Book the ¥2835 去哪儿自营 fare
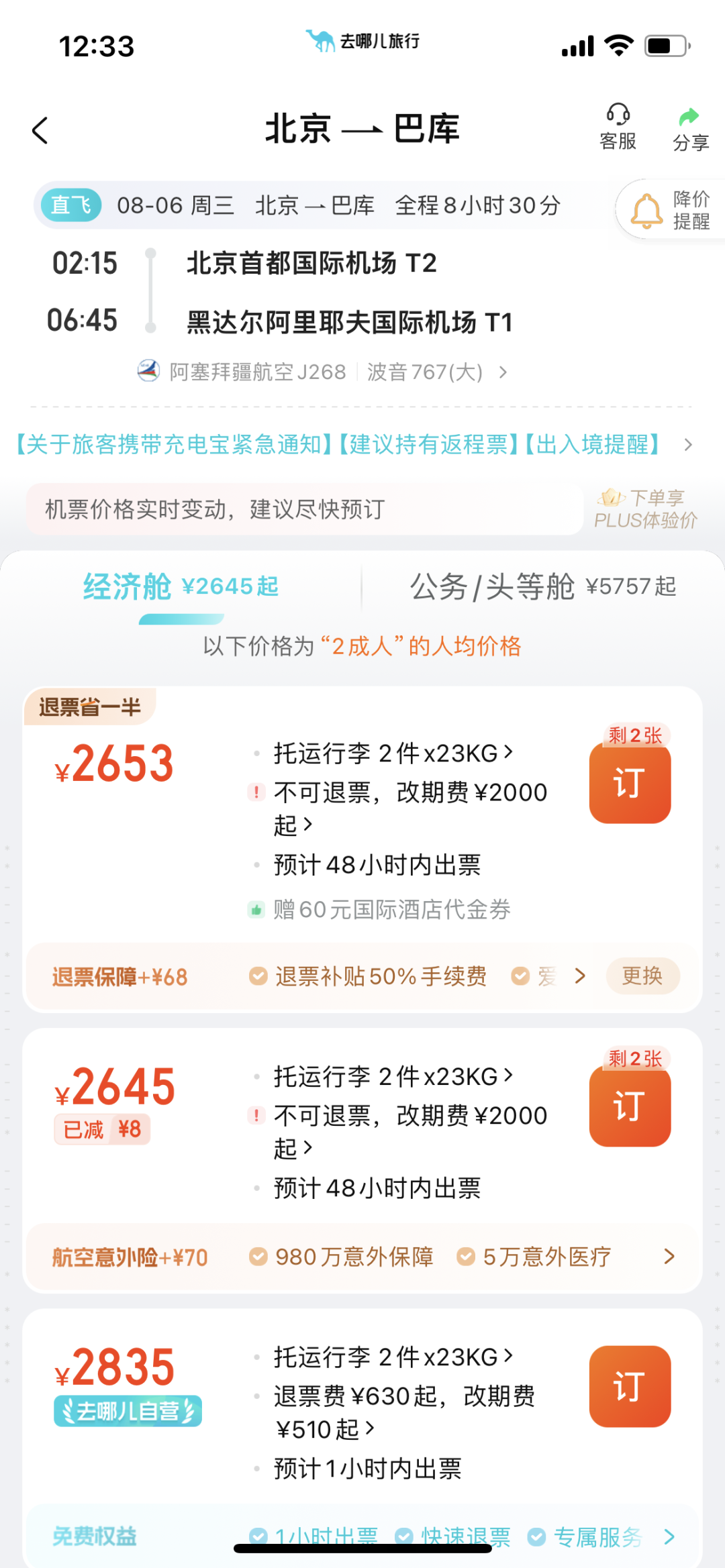This screenshot has height=1568, width=725. pyautogui.click(x=630, y=1386)
